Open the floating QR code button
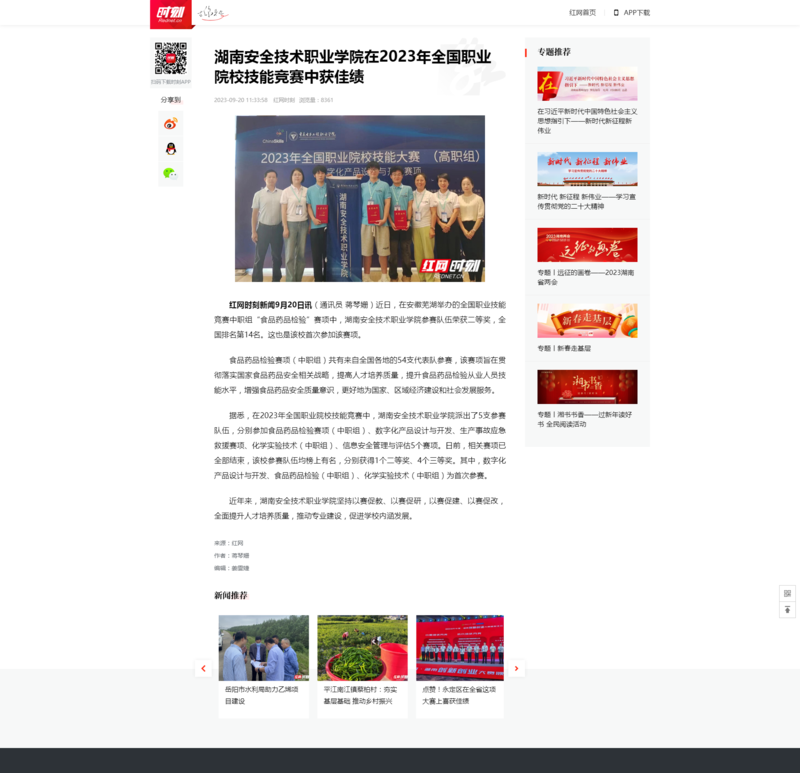 point(787,593)
